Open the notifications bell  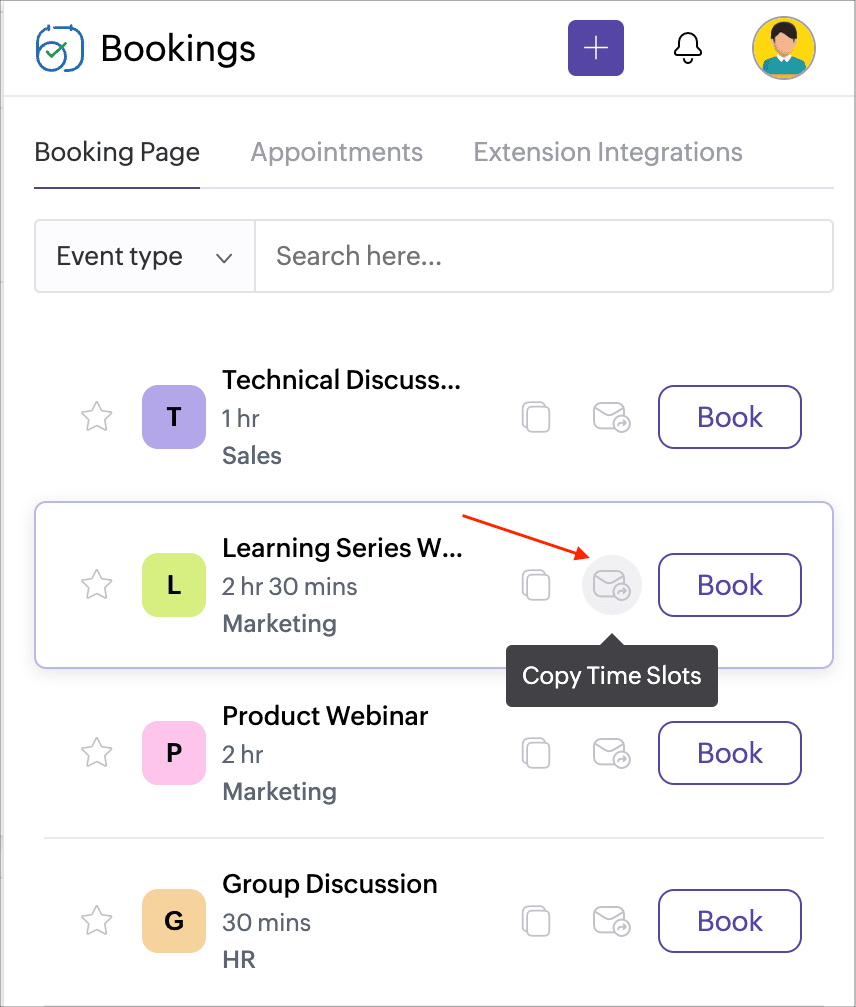point(687,48)
